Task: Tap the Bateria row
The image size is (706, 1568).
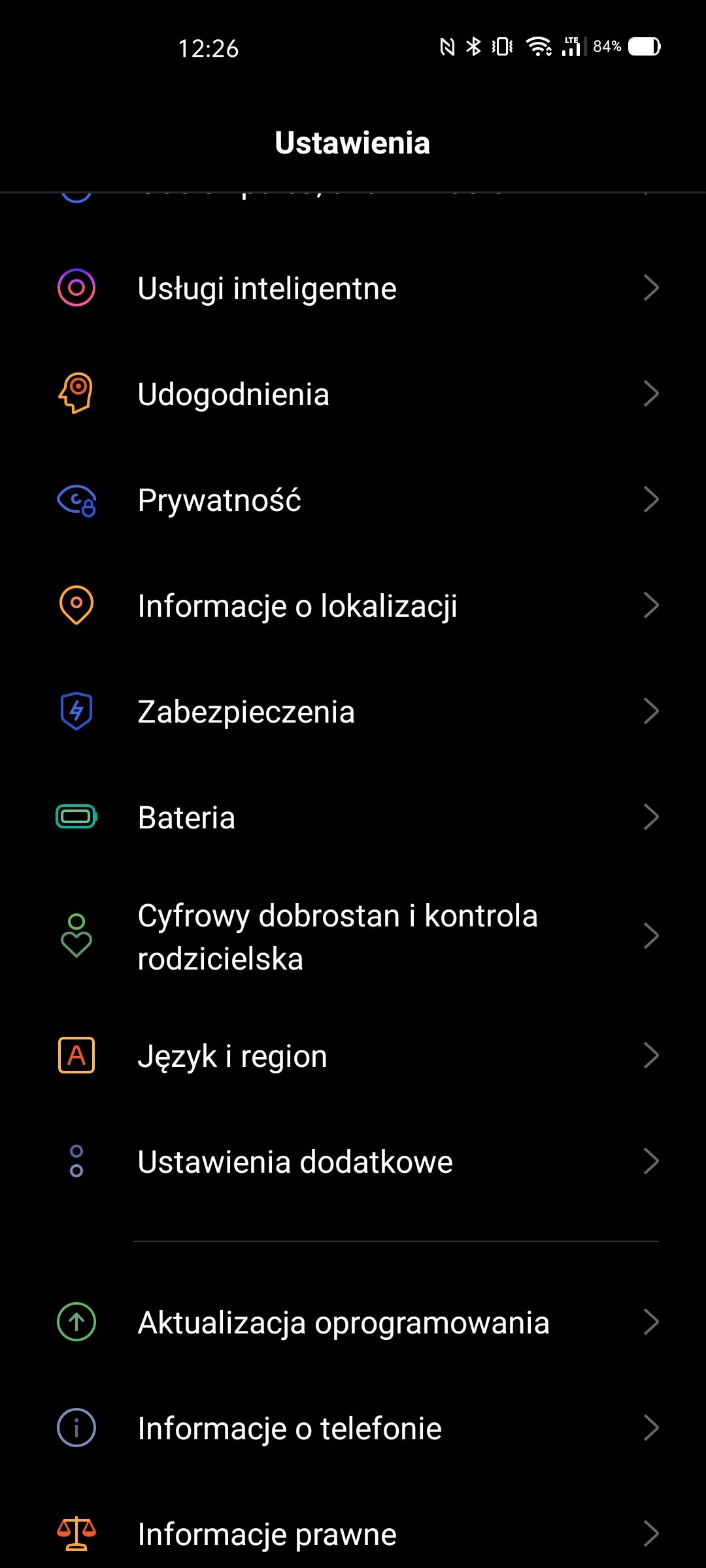Action: pos(353,817)
